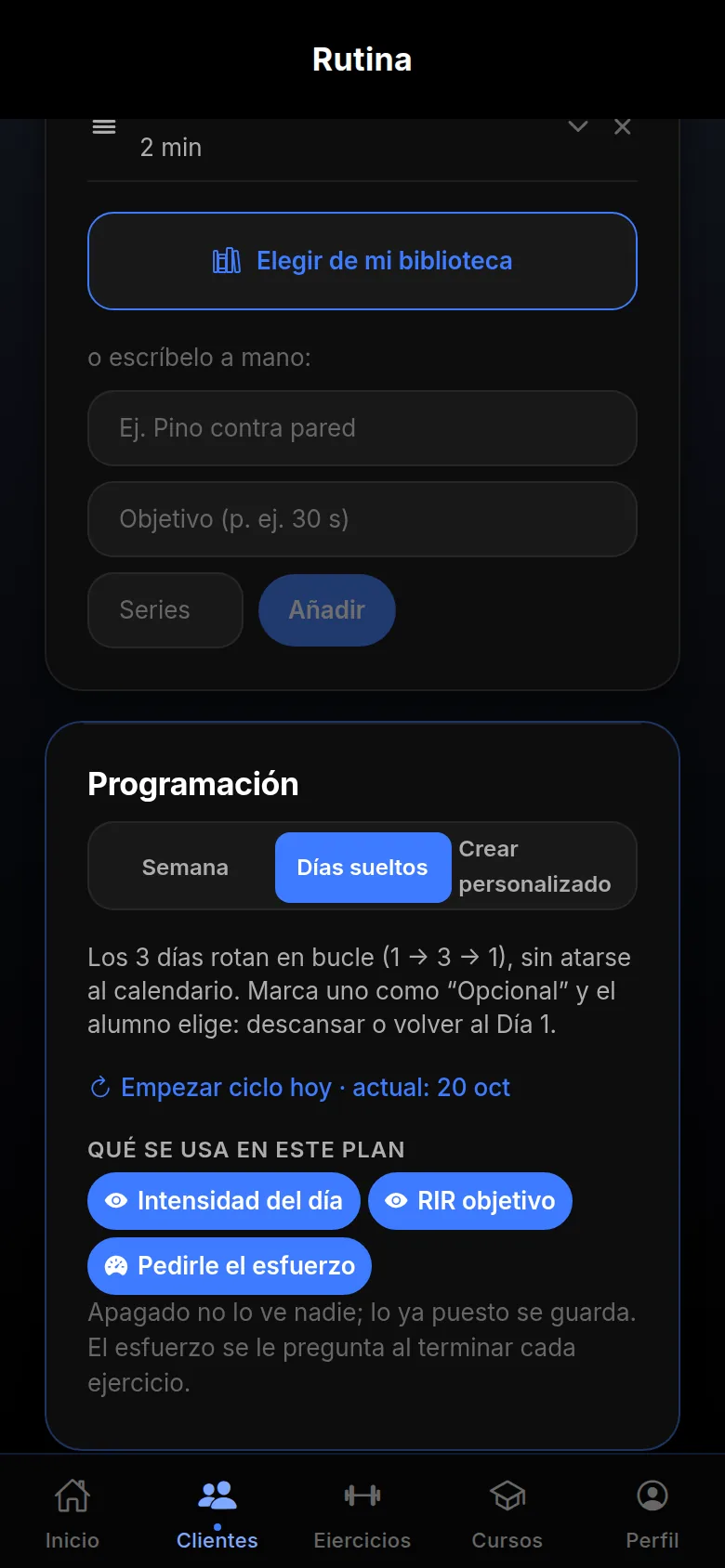Toggle RIR objetivo chip
This screenshot has width=725, height=1568.
[x=470, y=1201]
